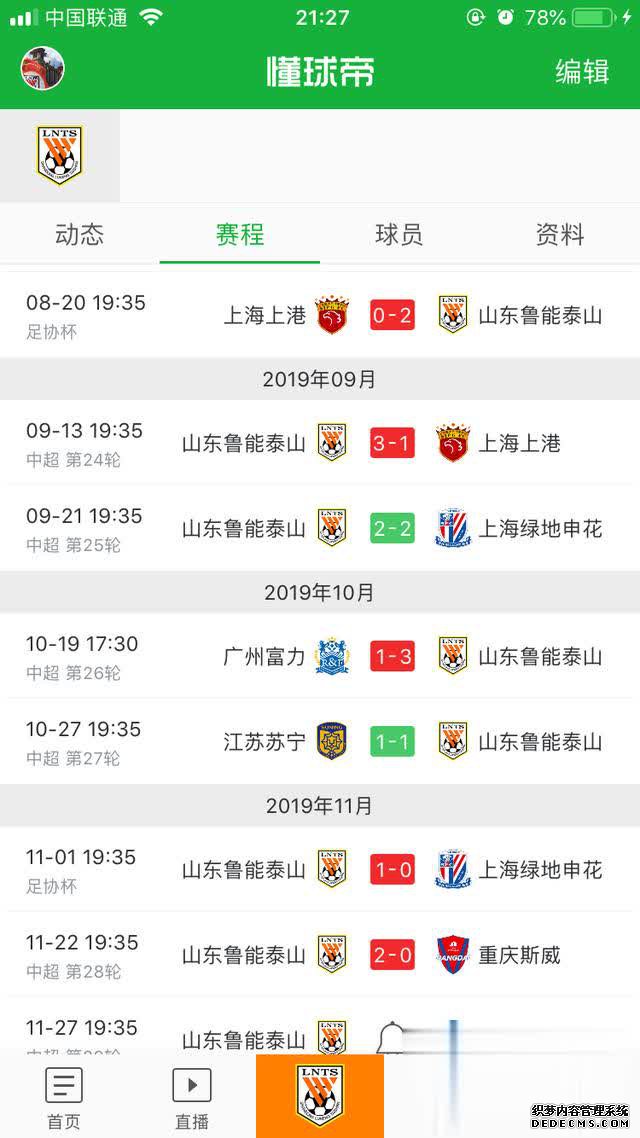
Task: Switch to the 直播 live tab
Action: click(x=192, y=1097)
